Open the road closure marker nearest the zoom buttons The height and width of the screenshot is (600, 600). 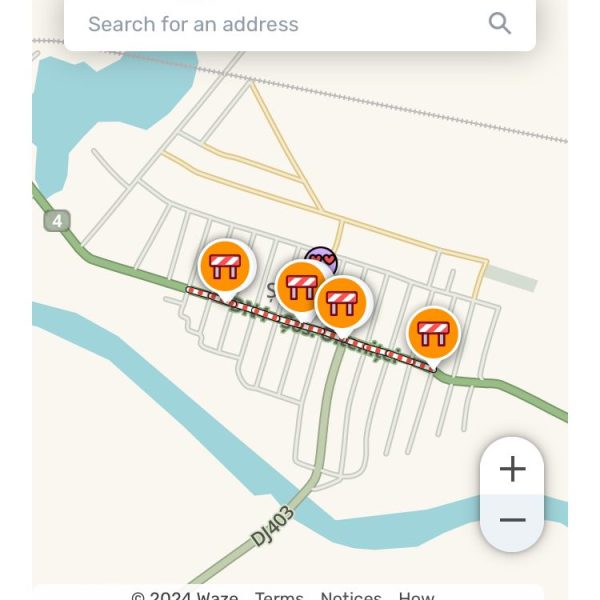pos(433,333)
